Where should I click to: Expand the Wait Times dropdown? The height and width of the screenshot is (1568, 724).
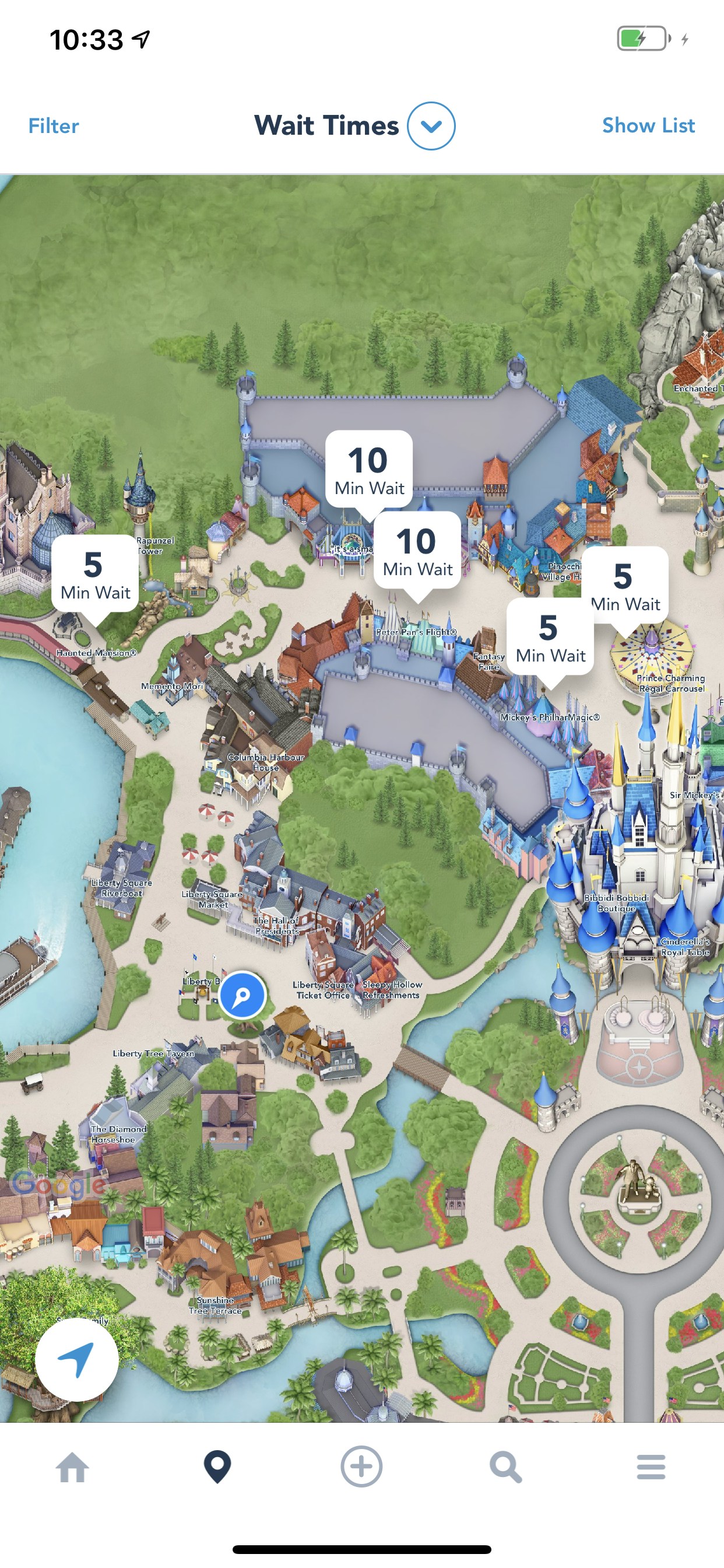click(431, 126)
